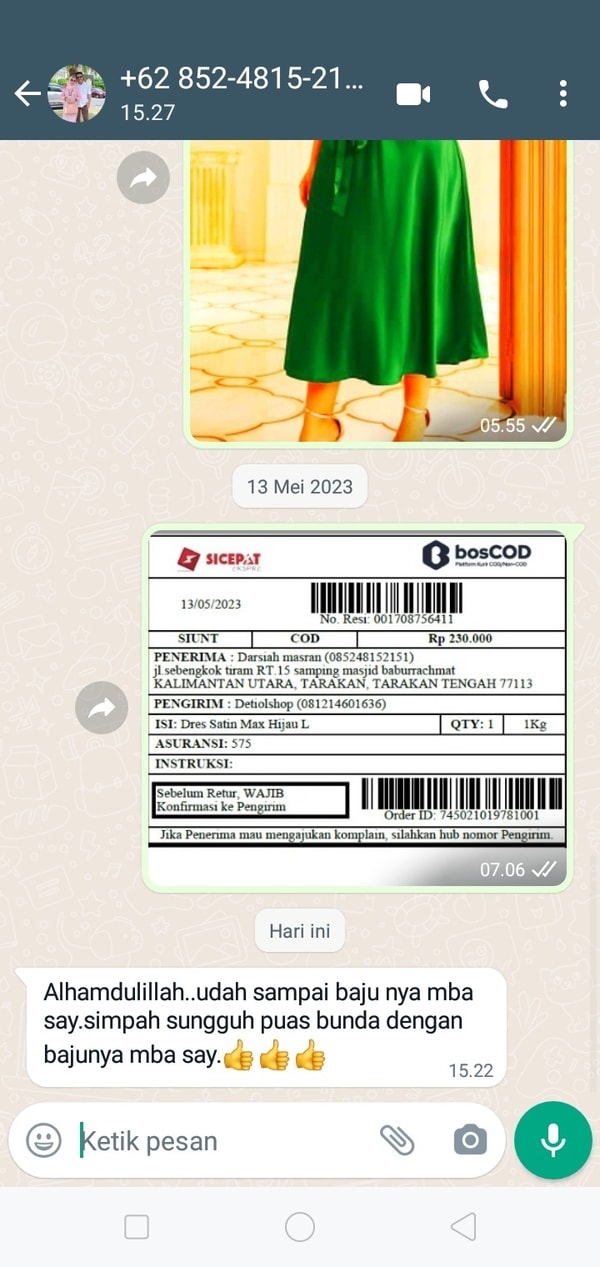600x1267 pixels.
Task: Open contact info for +62 852-4815-21…
Action: (240, 94)
